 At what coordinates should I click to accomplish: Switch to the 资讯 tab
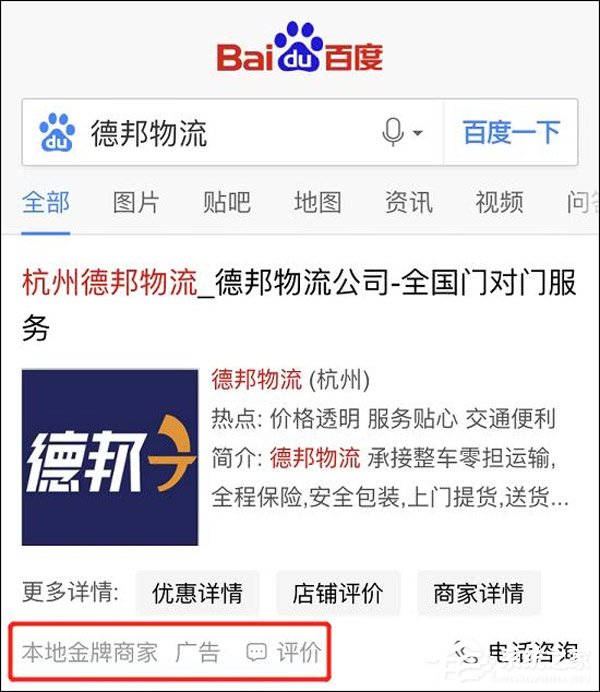coord(408,203)
